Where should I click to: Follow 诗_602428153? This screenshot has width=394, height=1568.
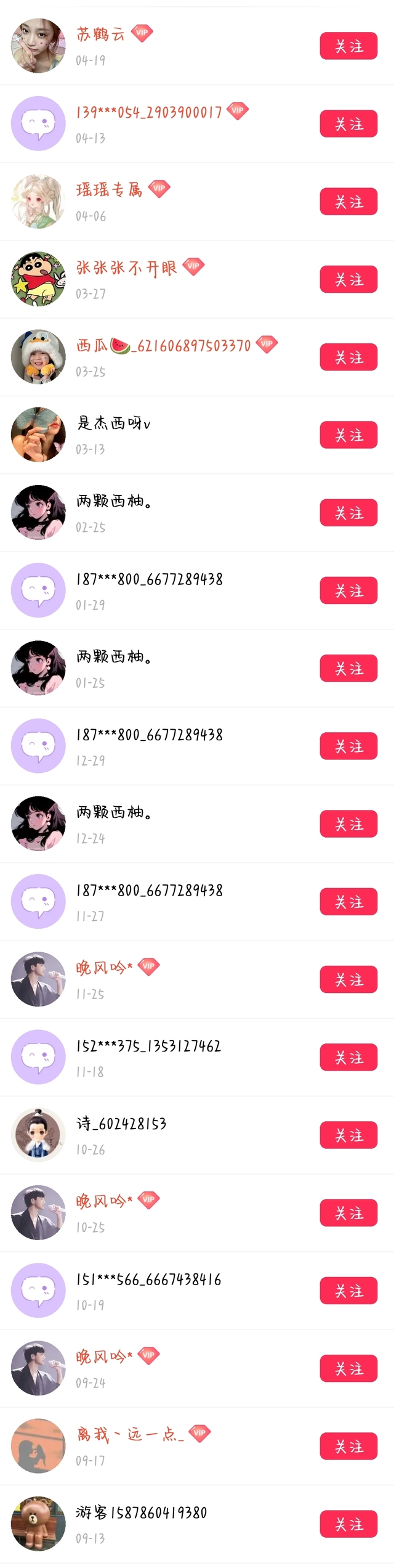(x=348, y=1135)
